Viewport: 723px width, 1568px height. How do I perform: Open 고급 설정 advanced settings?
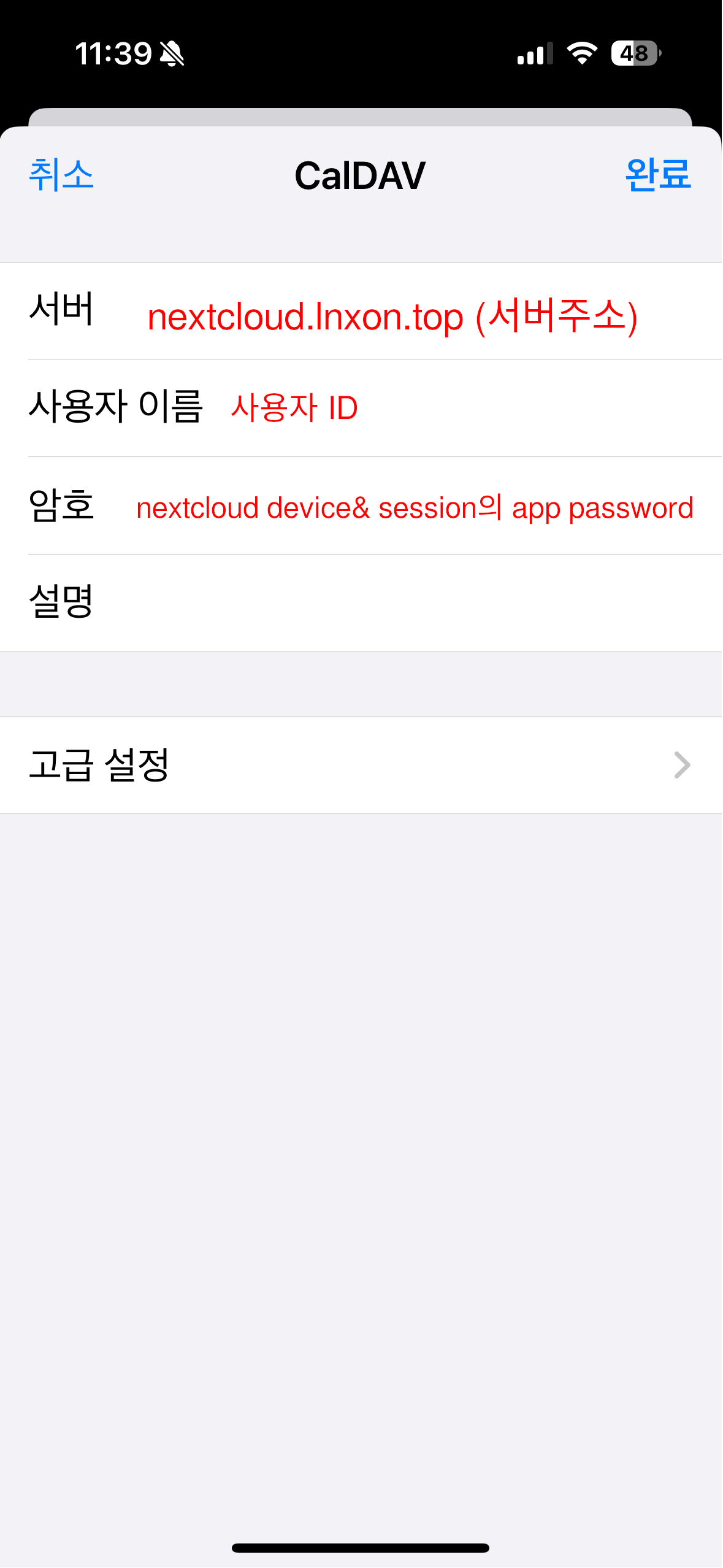pyautogui.click(x=361, y=765)
